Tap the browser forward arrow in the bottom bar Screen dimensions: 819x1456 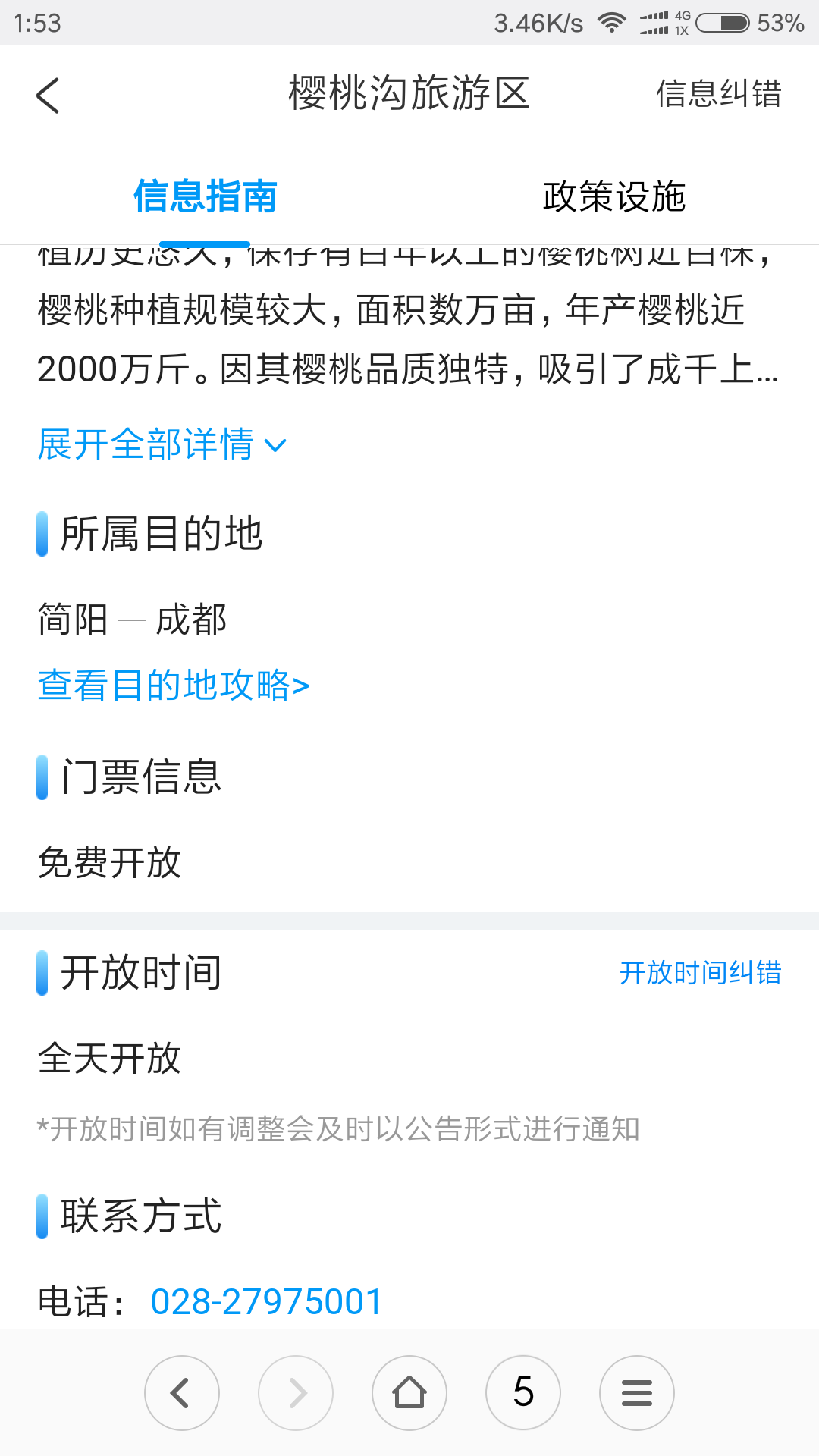(x=296, y=1393)
